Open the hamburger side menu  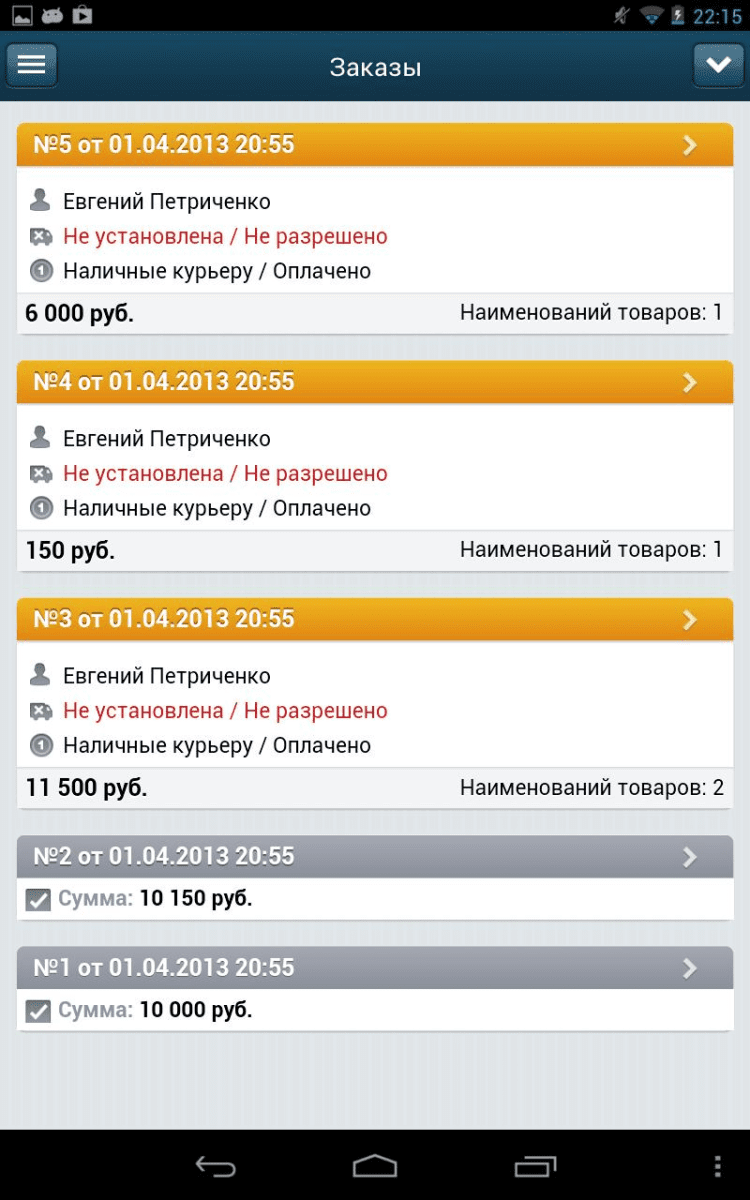[x=32, y=65]
